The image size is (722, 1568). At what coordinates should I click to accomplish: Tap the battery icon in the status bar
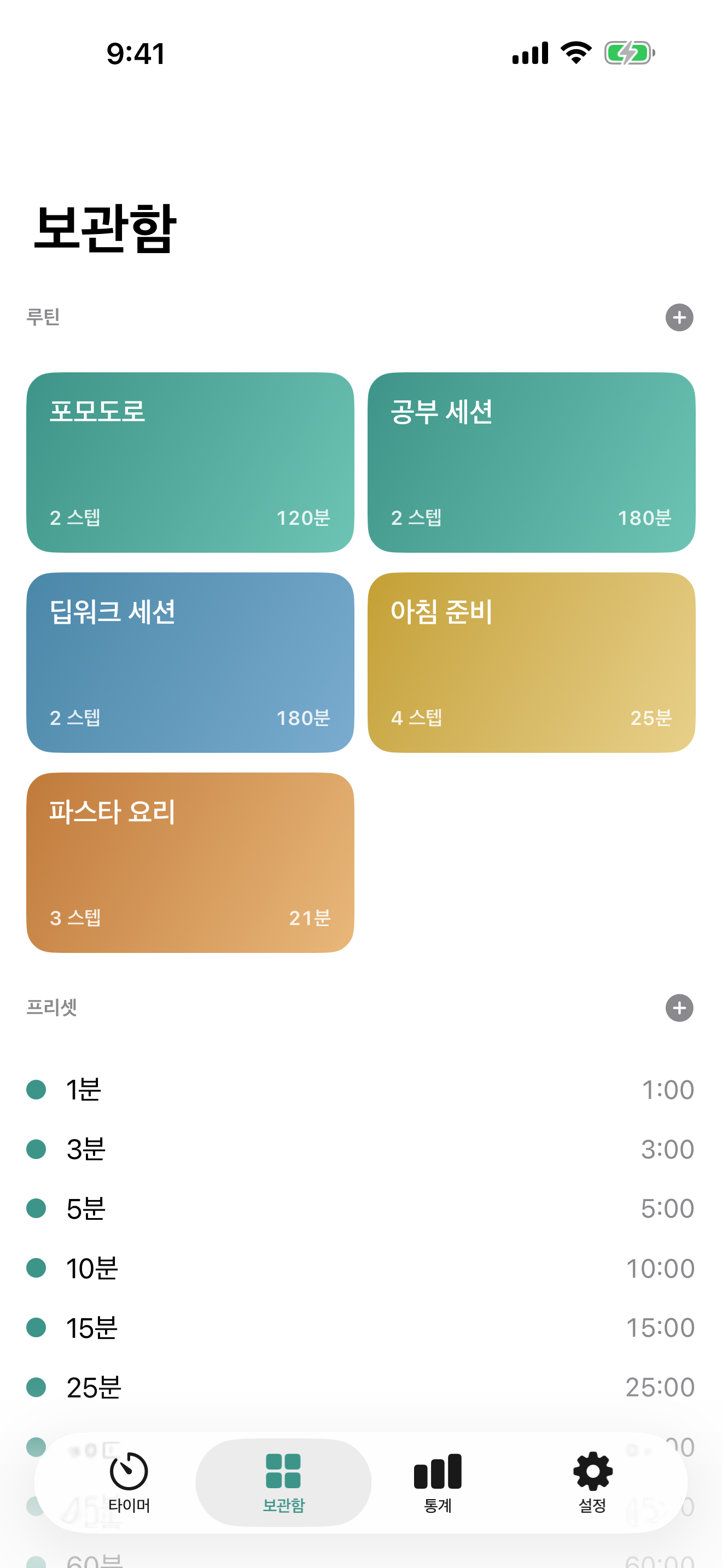click(627, 54)
